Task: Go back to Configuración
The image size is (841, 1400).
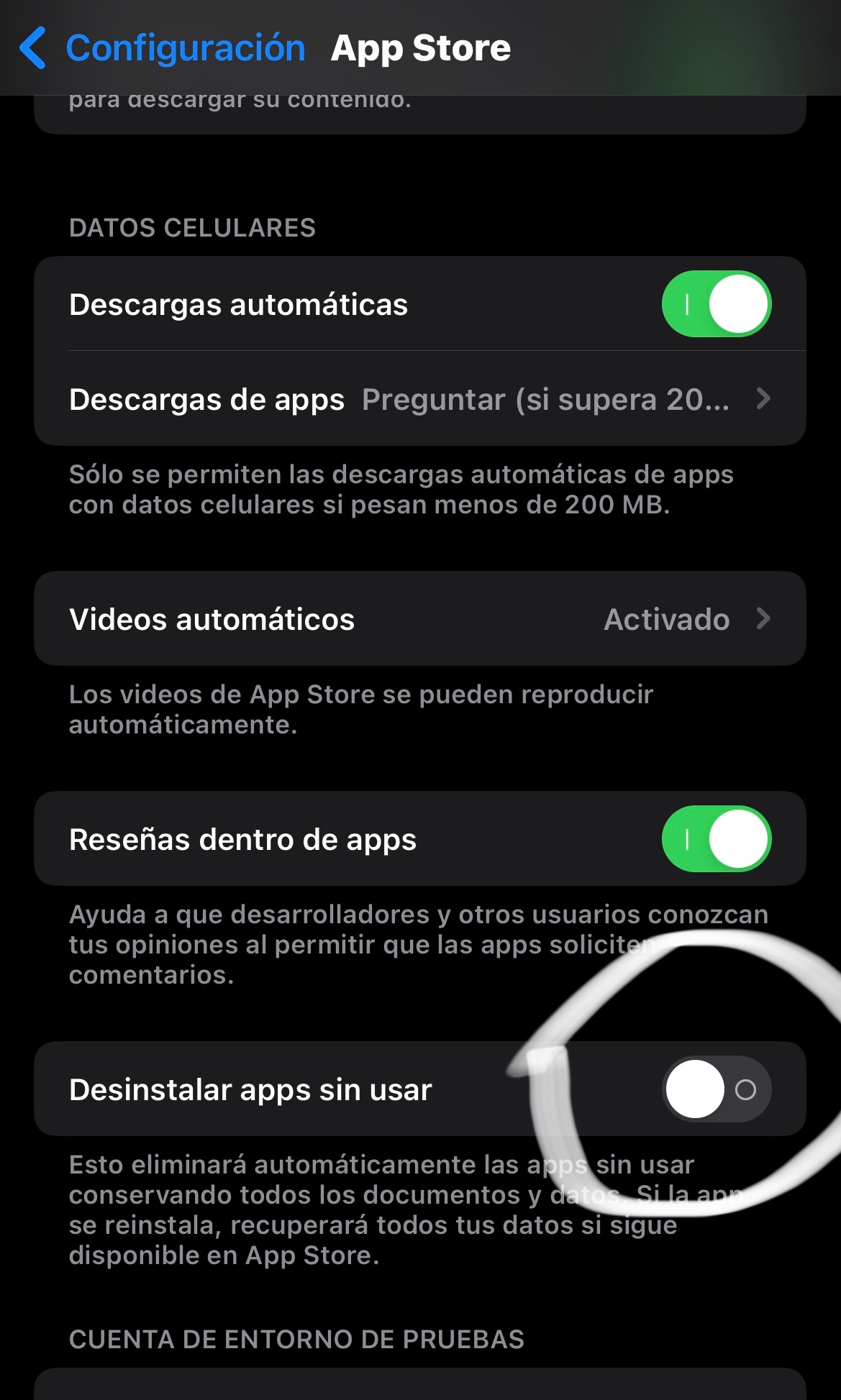Action: point(163,48)
